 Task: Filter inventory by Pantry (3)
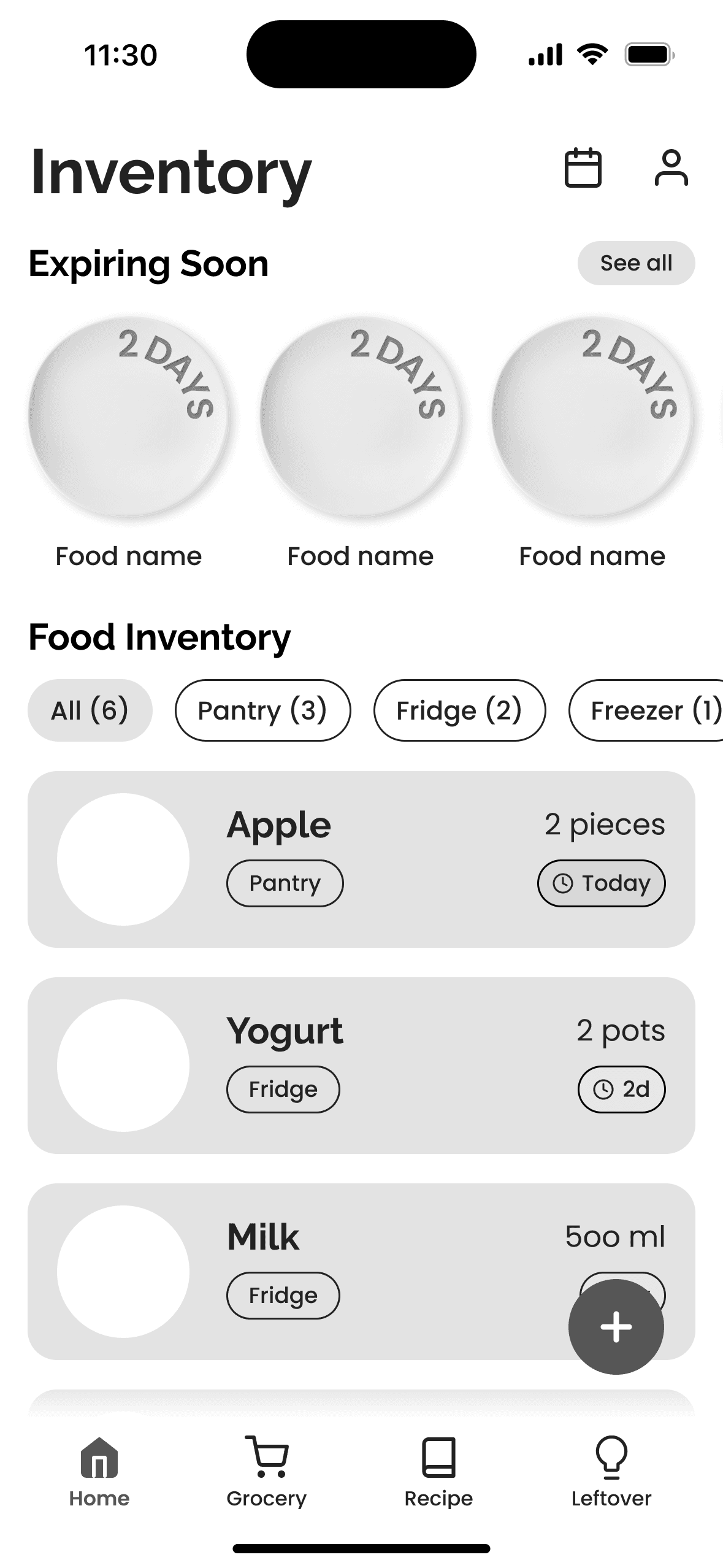[262, 710]
